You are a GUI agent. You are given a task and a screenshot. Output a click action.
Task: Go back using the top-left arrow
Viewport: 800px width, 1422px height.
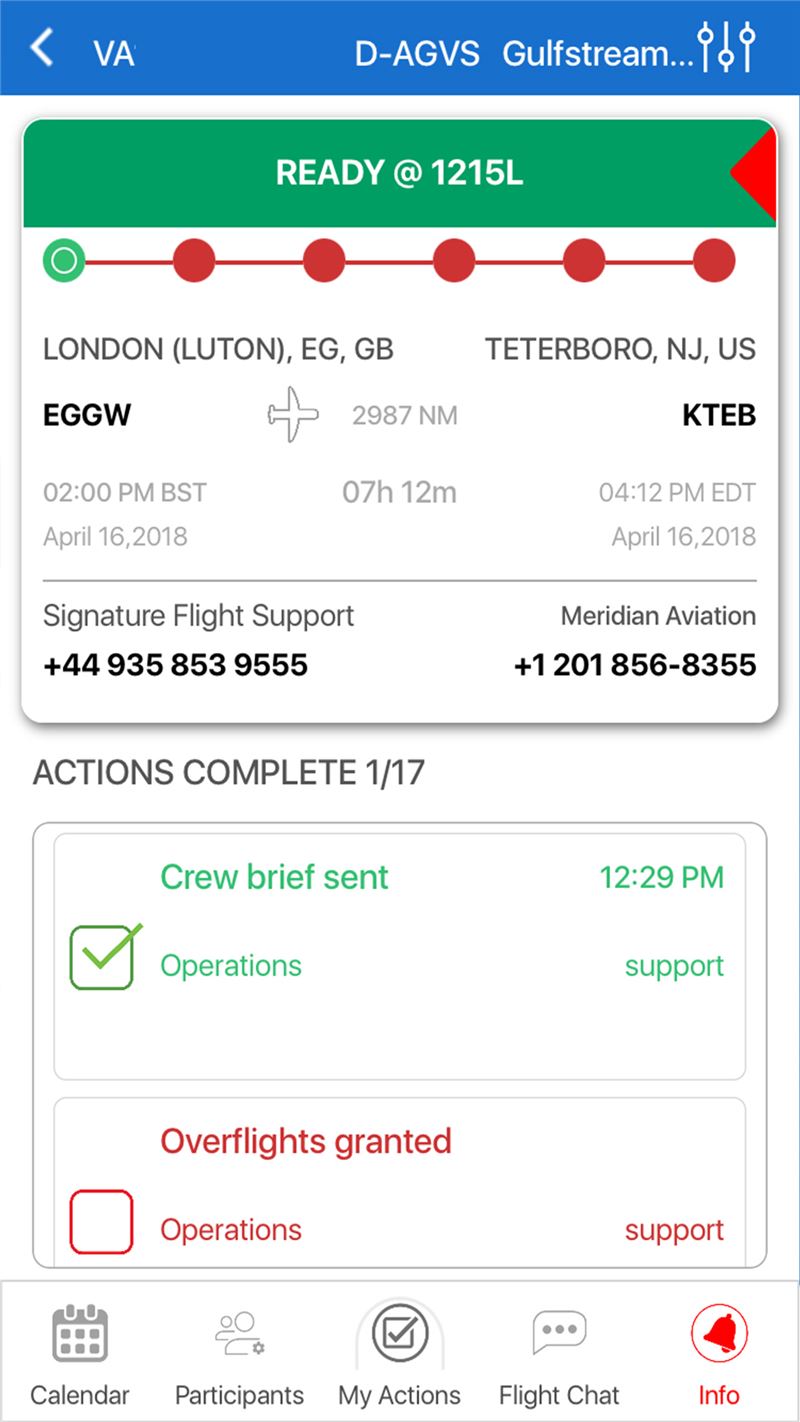[x=41, y=47]
